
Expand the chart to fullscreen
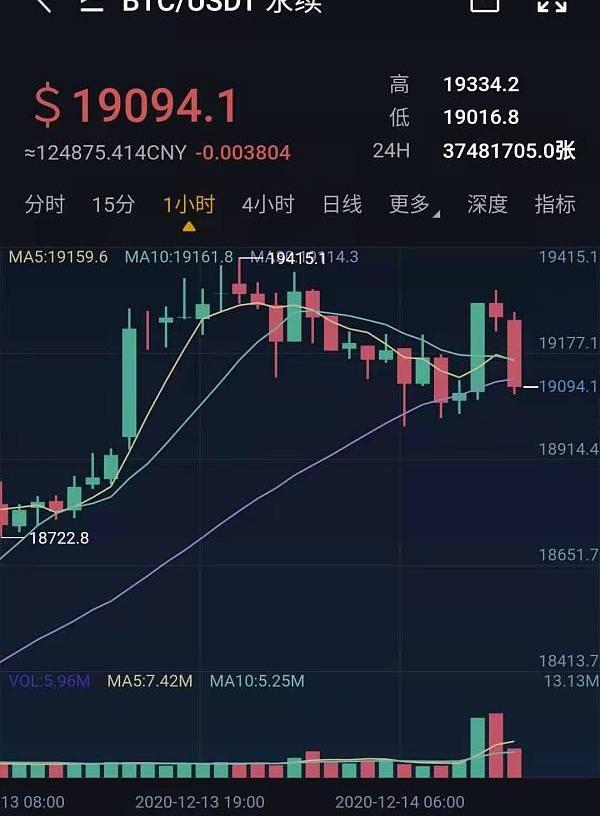click(552, 5)
